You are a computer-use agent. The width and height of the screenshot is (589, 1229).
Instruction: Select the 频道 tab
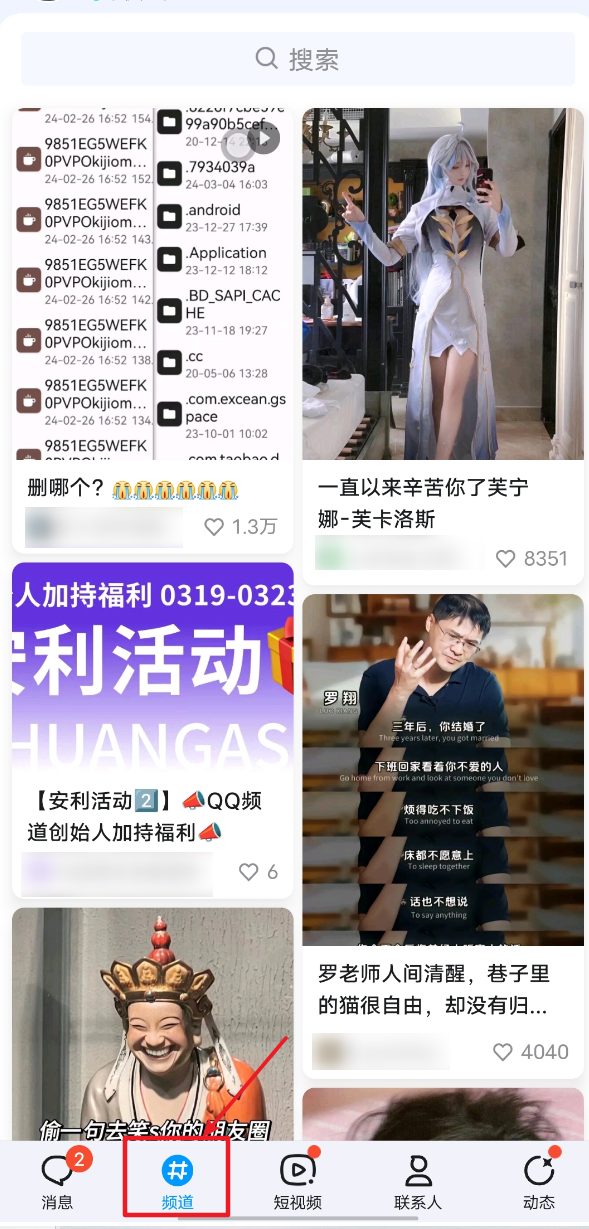pos(177,1182)
